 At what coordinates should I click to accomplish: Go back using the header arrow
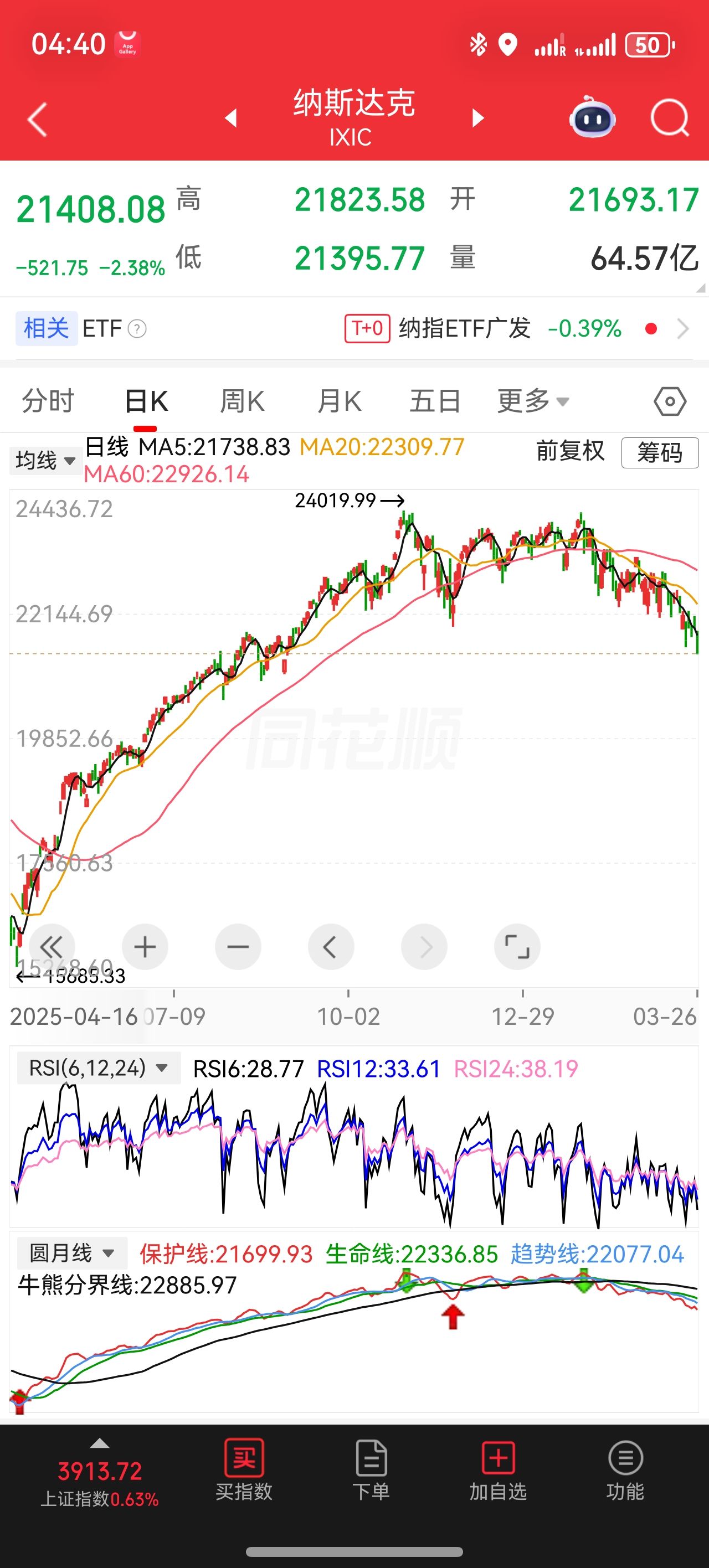click(x=37, y=118)
